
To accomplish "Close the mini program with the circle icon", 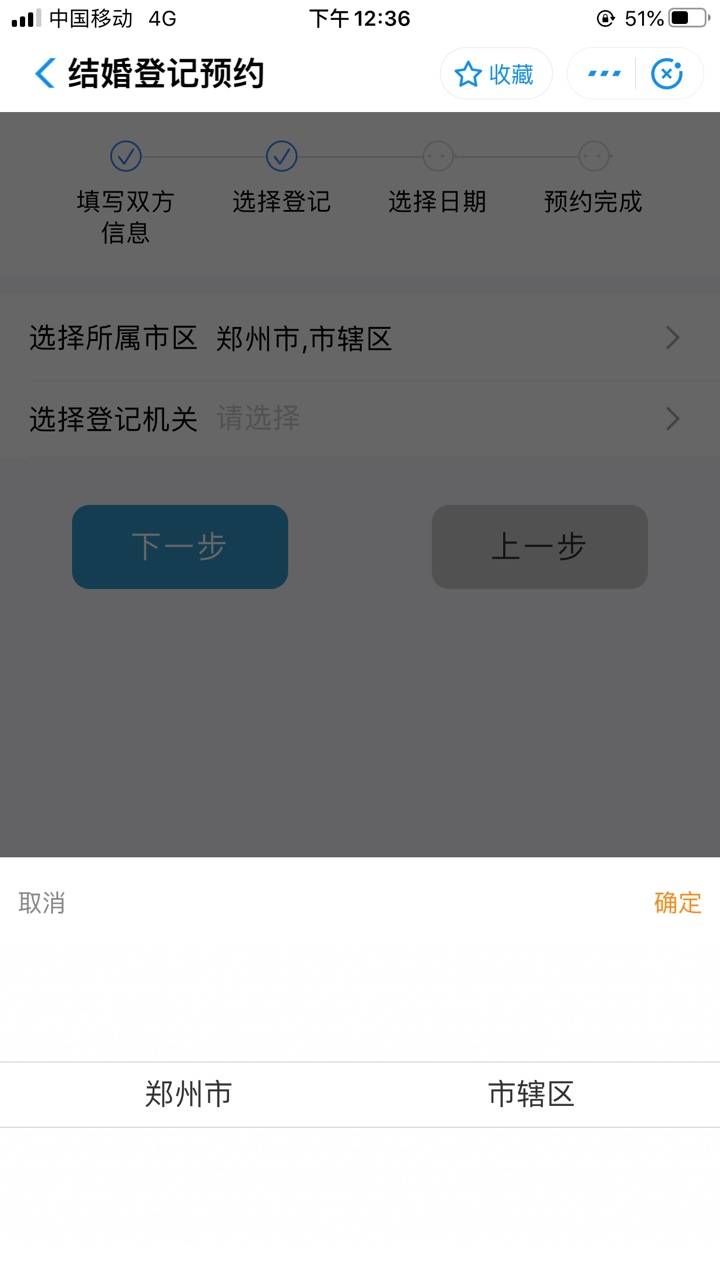I will 667,74.
